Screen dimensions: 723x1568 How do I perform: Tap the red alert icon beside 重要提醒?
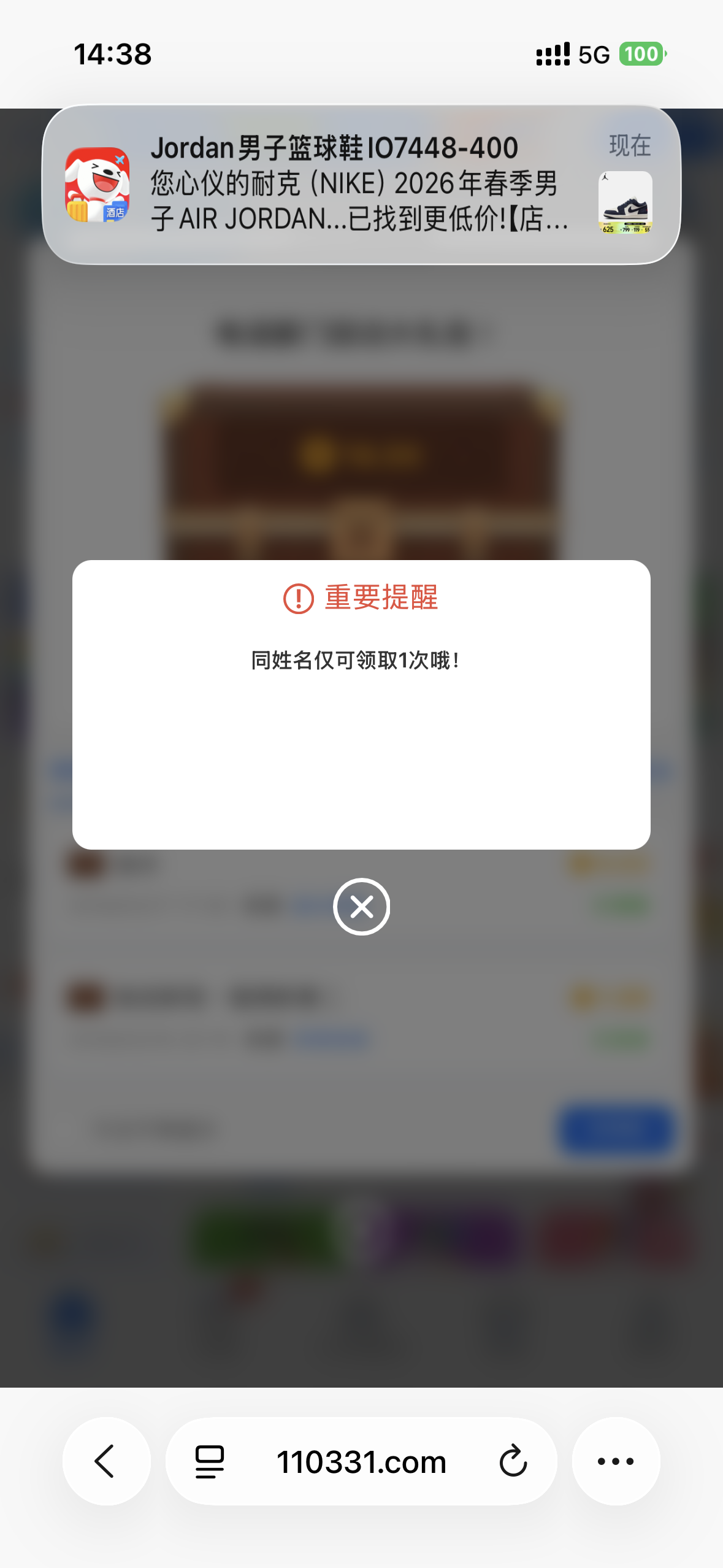point(299,599)
